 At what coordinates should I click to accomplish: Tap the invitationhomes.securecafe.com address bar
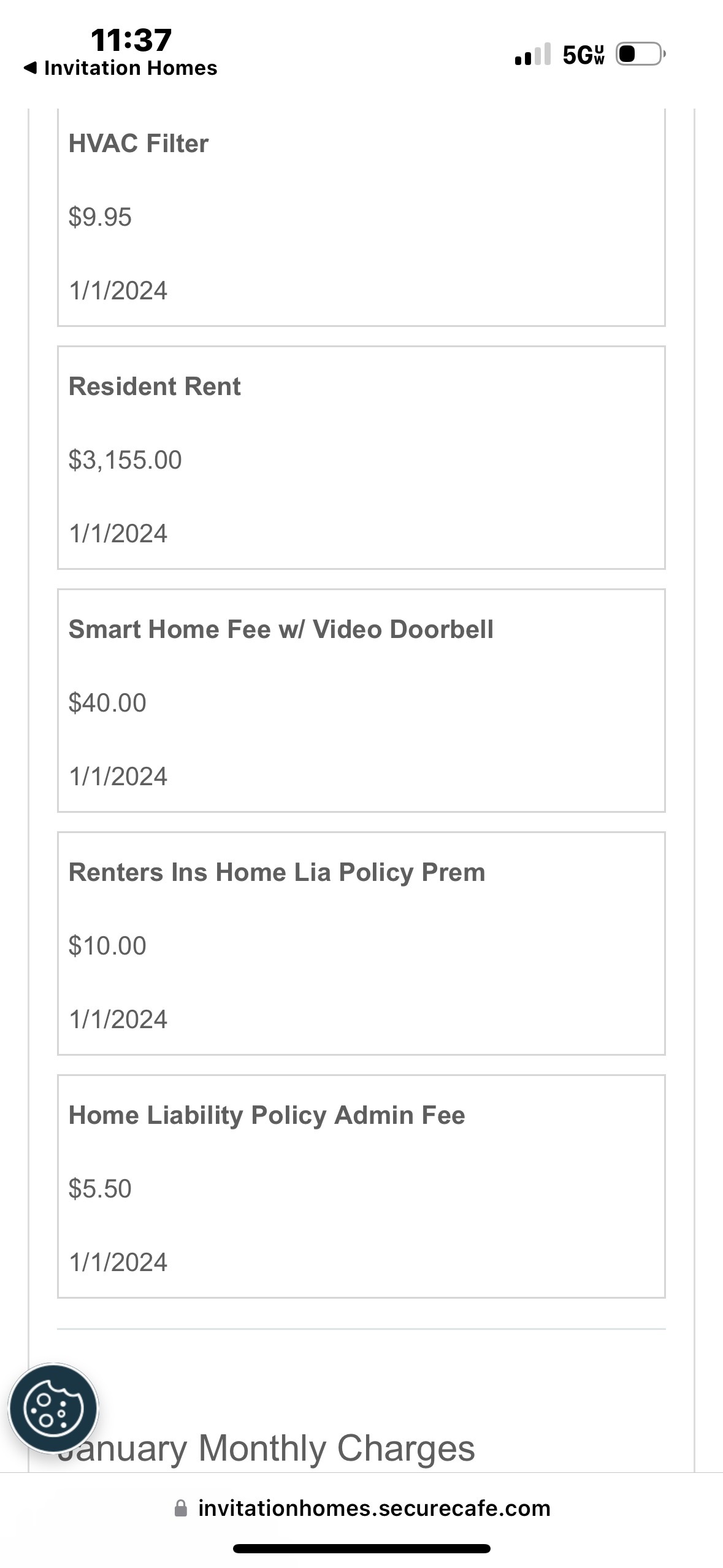tap(362, 1508)
